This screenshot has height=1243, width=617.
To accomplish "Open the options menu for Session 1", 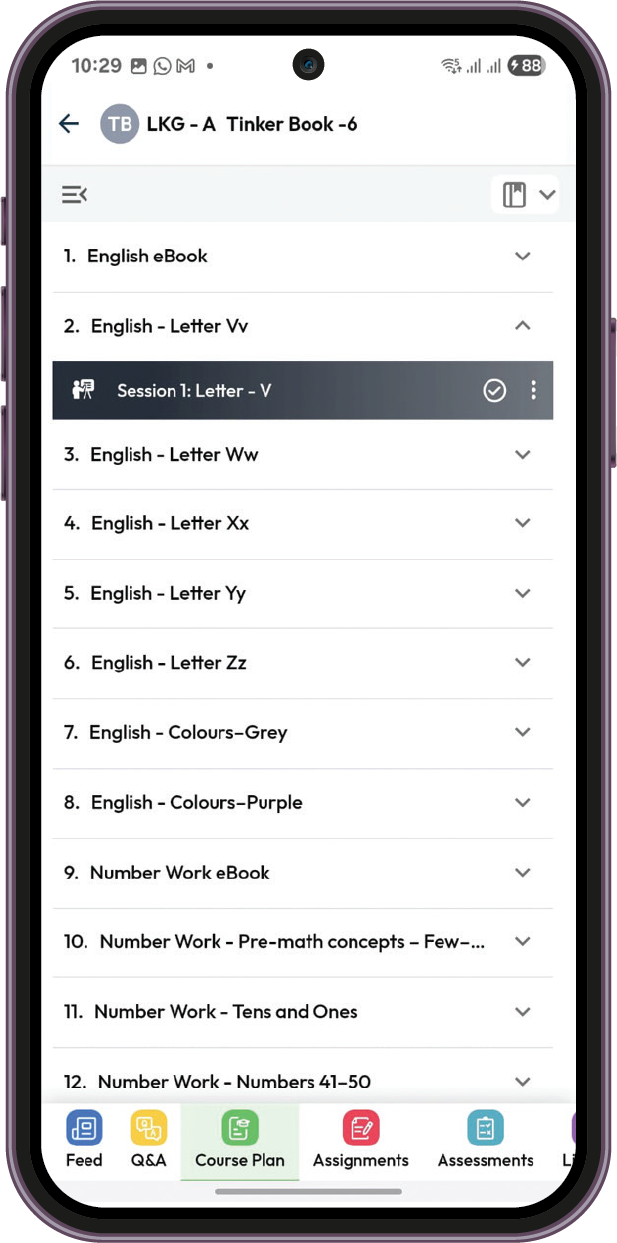I will click(534, 391).
